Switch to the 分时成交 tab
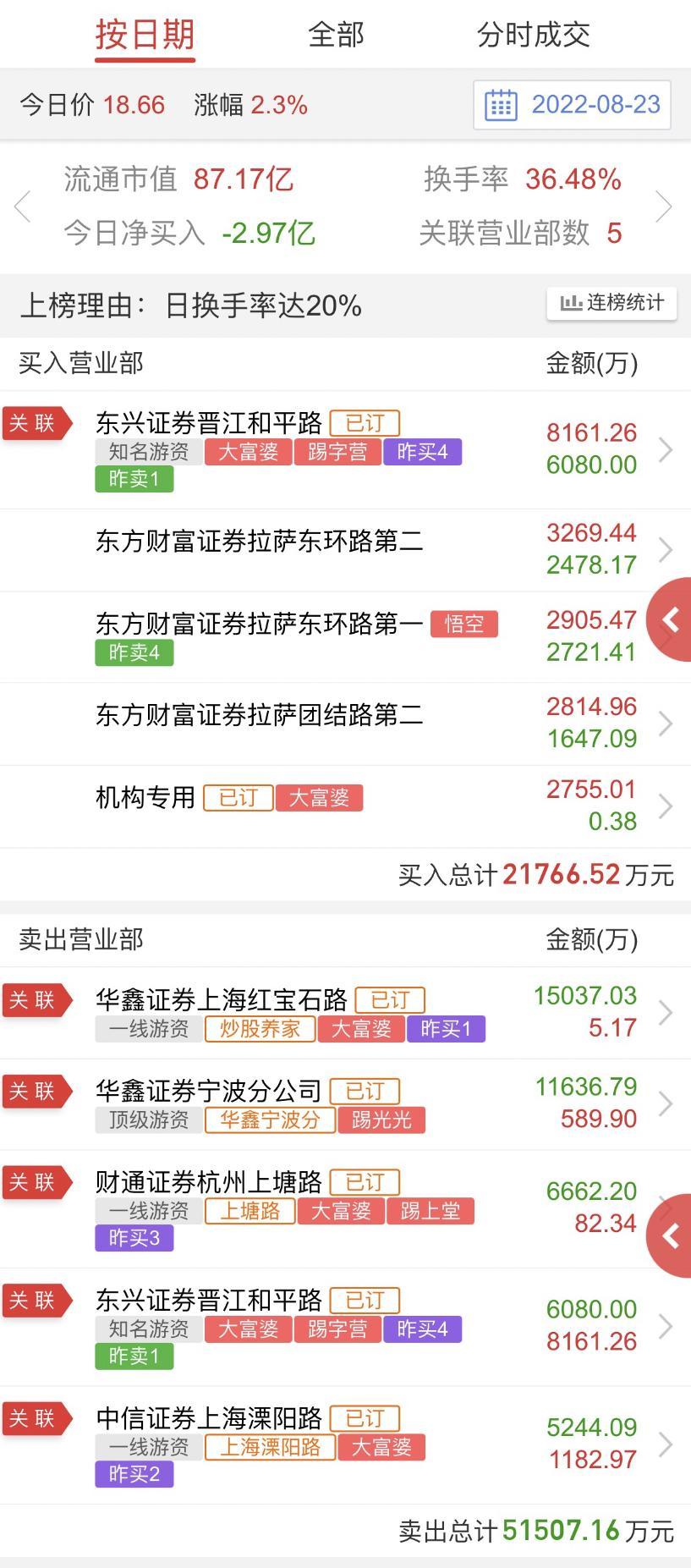The image size is (691, 1568). point(533,35)
